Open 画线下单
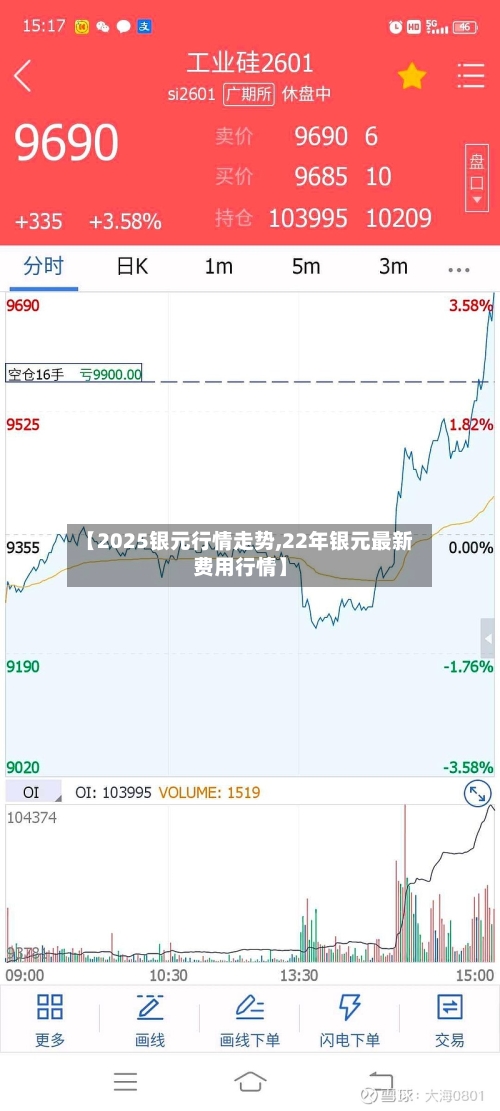 click(250, 1019)
